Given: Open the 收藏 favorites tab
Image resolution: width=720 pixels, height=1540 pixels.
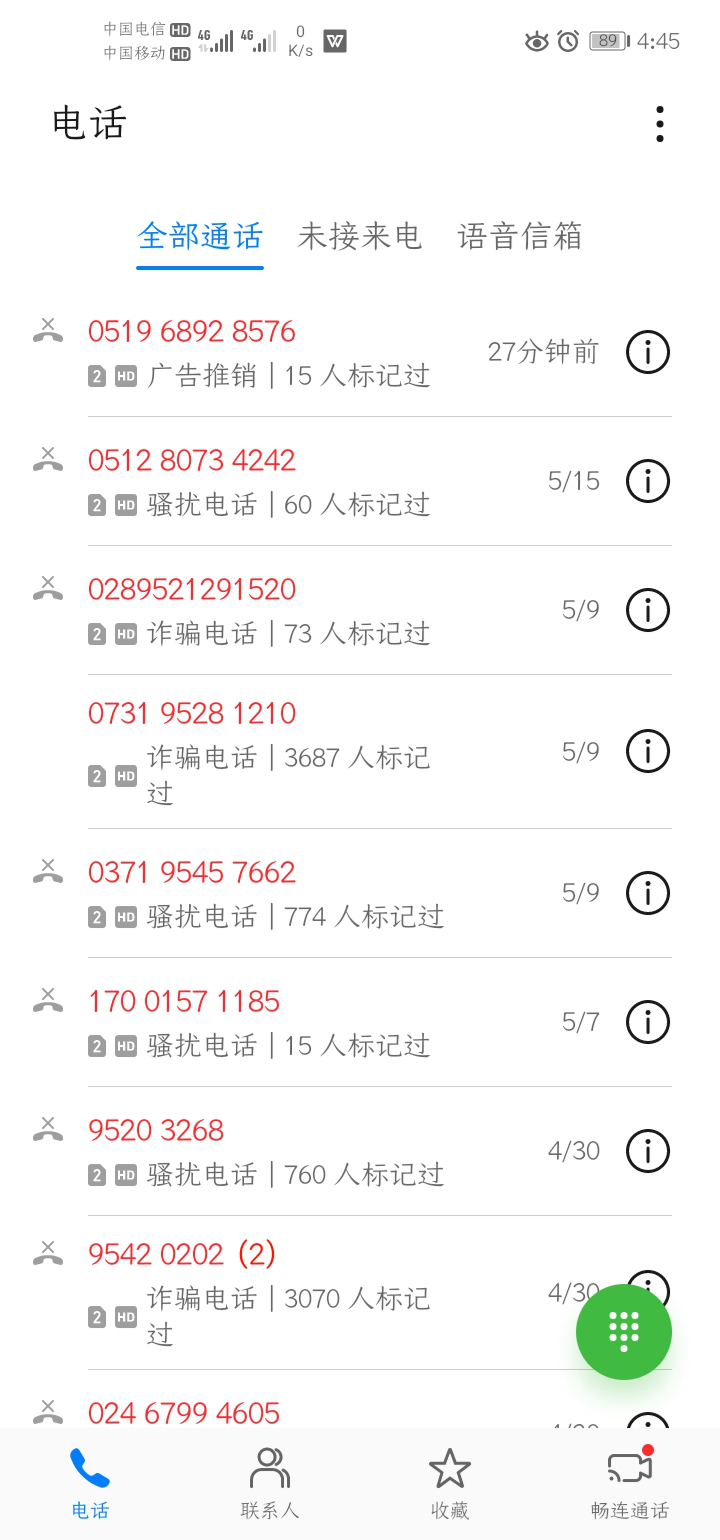Looking at the screenshot, I should (450, 1483).
